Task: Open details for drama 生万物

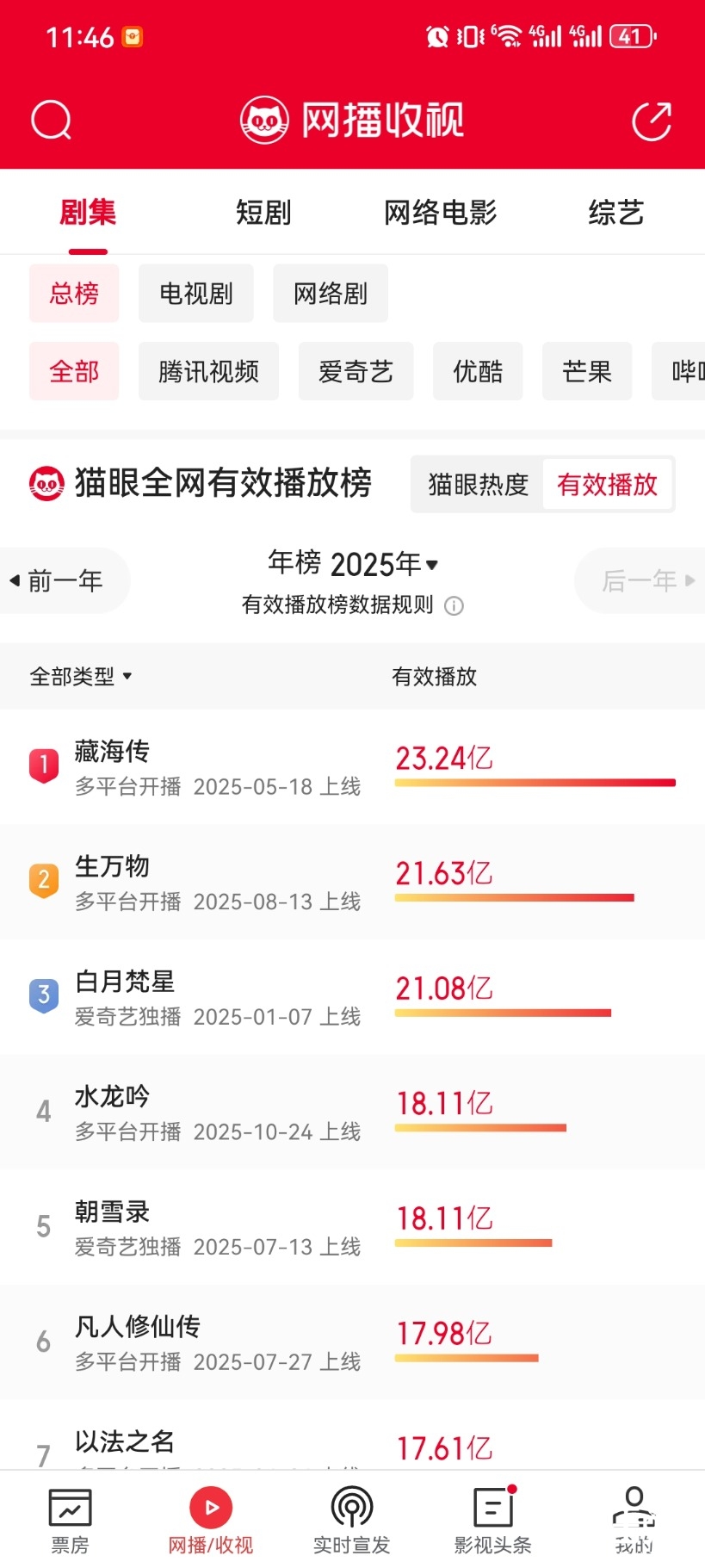Action: 113,867
